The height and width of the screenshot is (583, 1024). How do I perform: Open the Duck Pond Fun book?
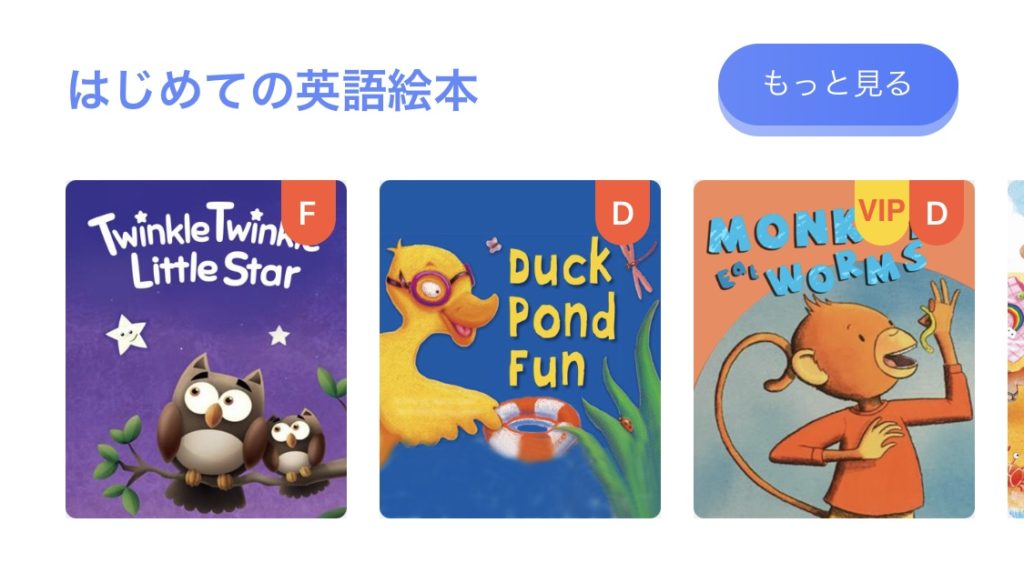pos(520,349)
